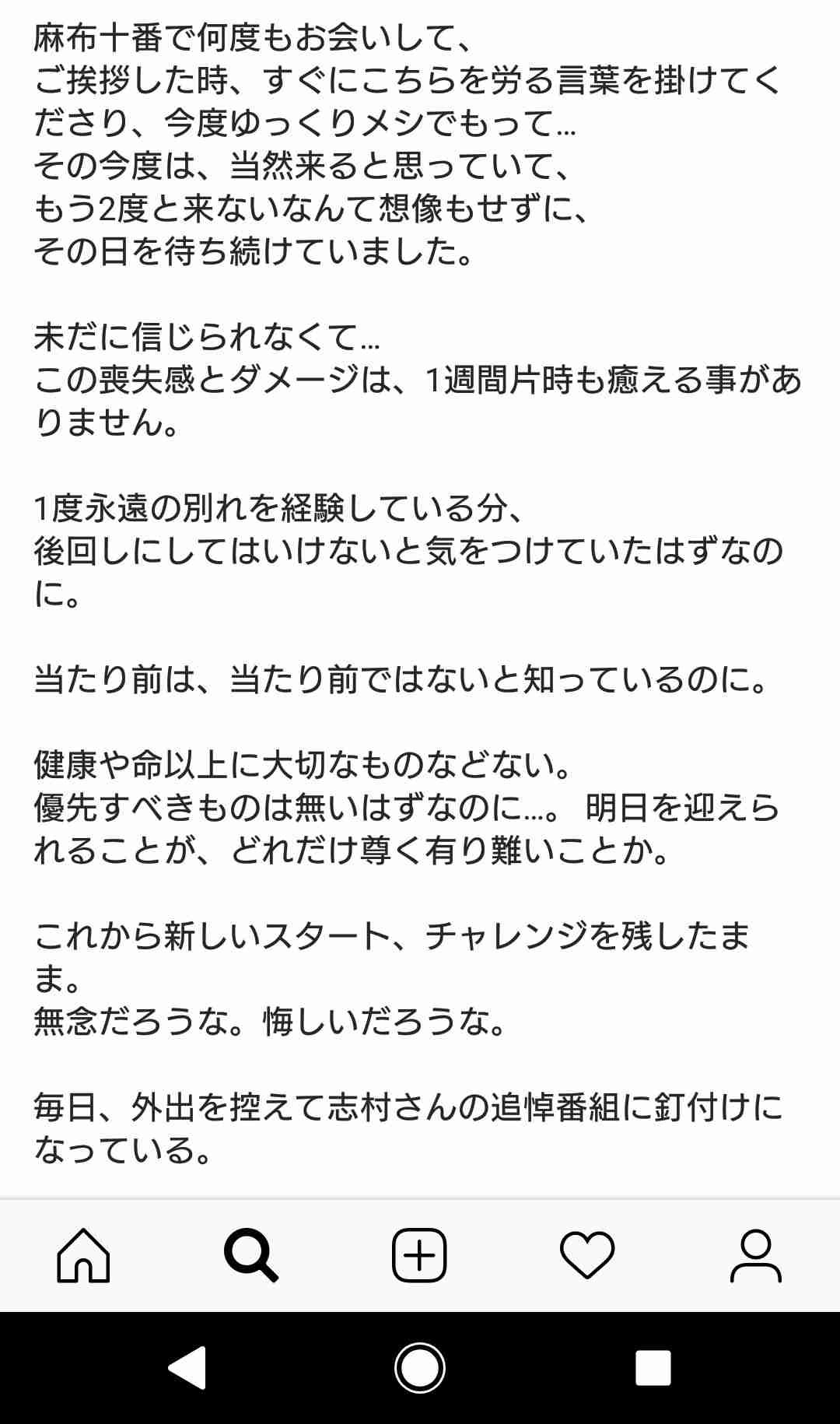Screen dimensions: 840x1424
Task: Tap the system back button
Action: pyautogui.click(x=187, y=1367)
